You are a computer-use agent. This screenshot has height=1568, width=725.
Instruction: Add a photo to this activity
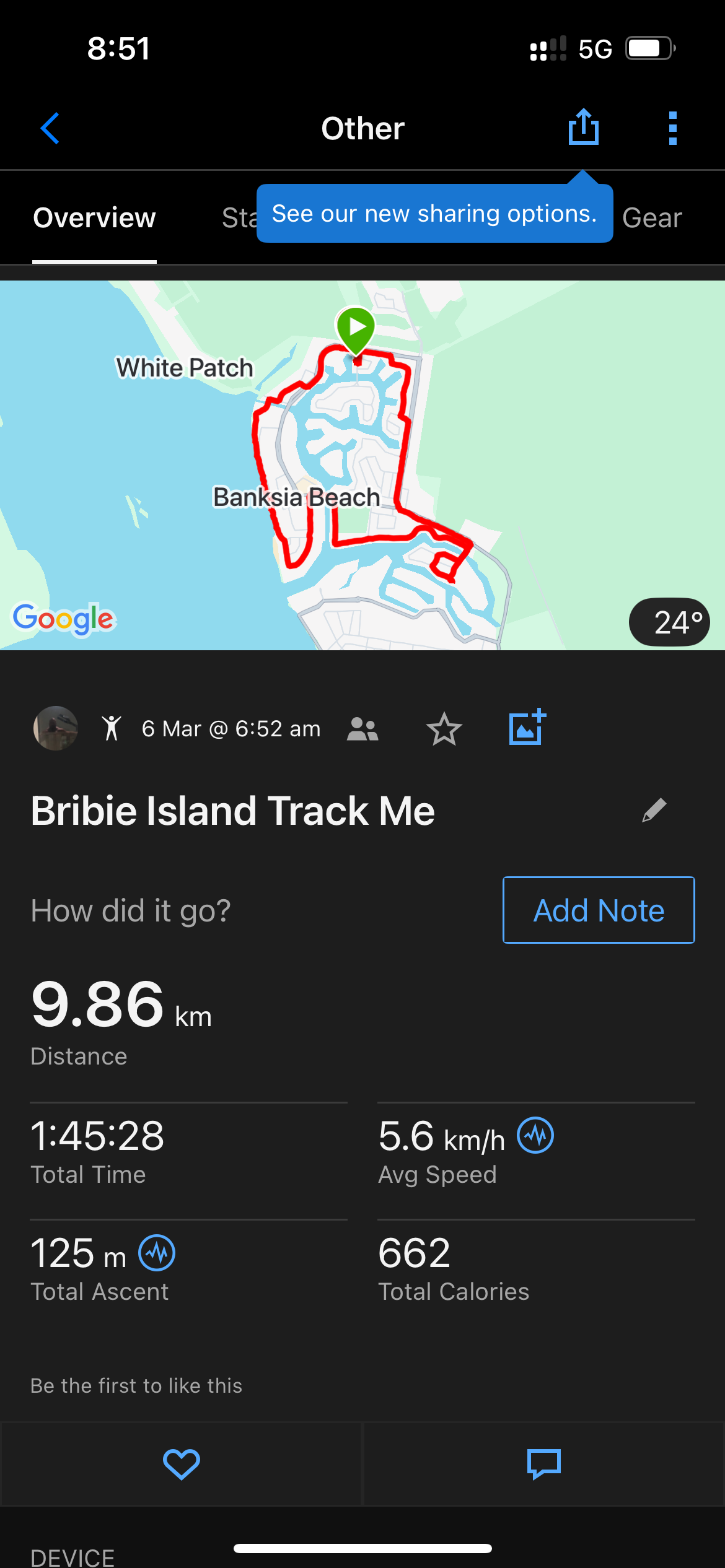(x=527, y=728)
